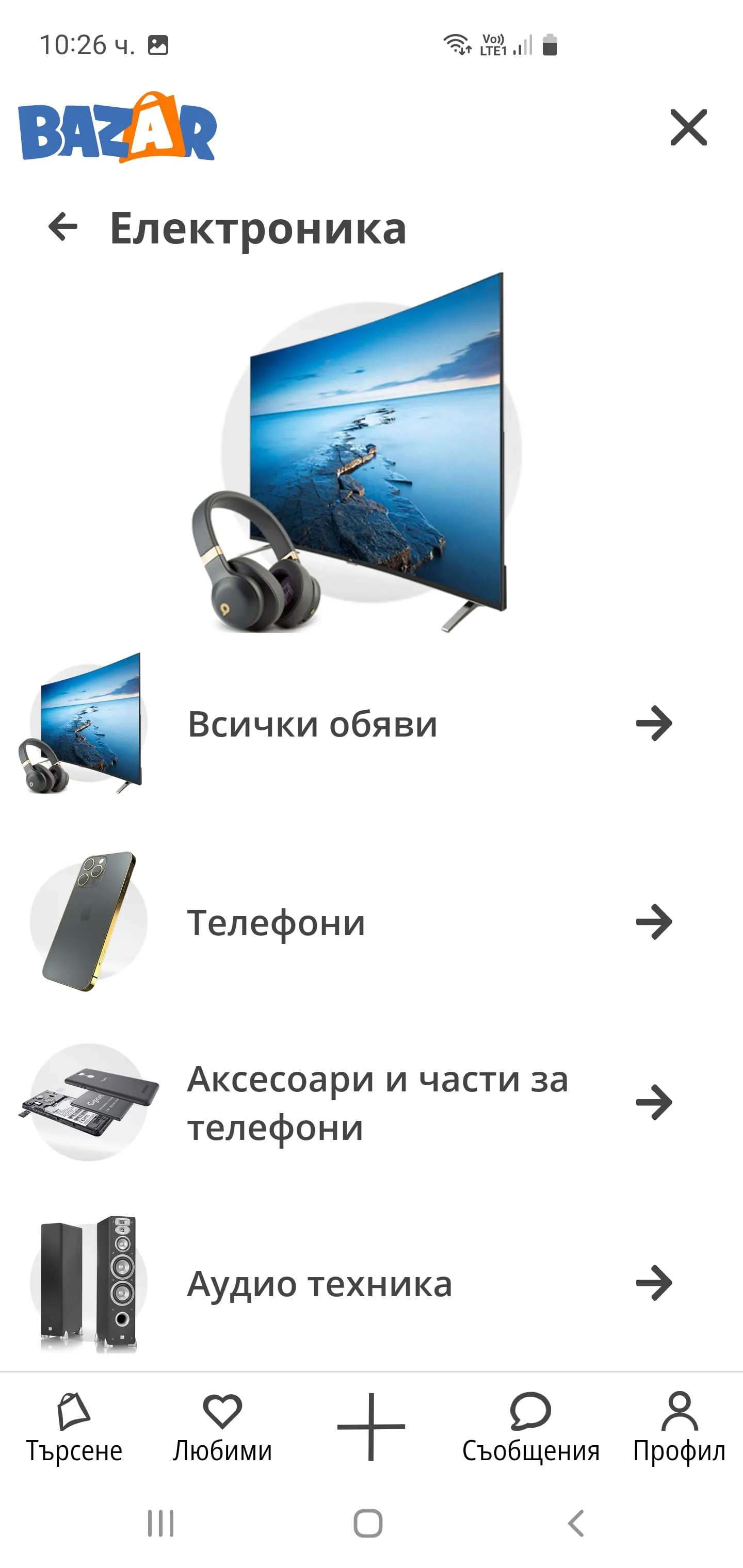The width and height of the screenshot is (743, 1568).
Task: Open Аксесоари и части за телефони
Action: 372,1102
